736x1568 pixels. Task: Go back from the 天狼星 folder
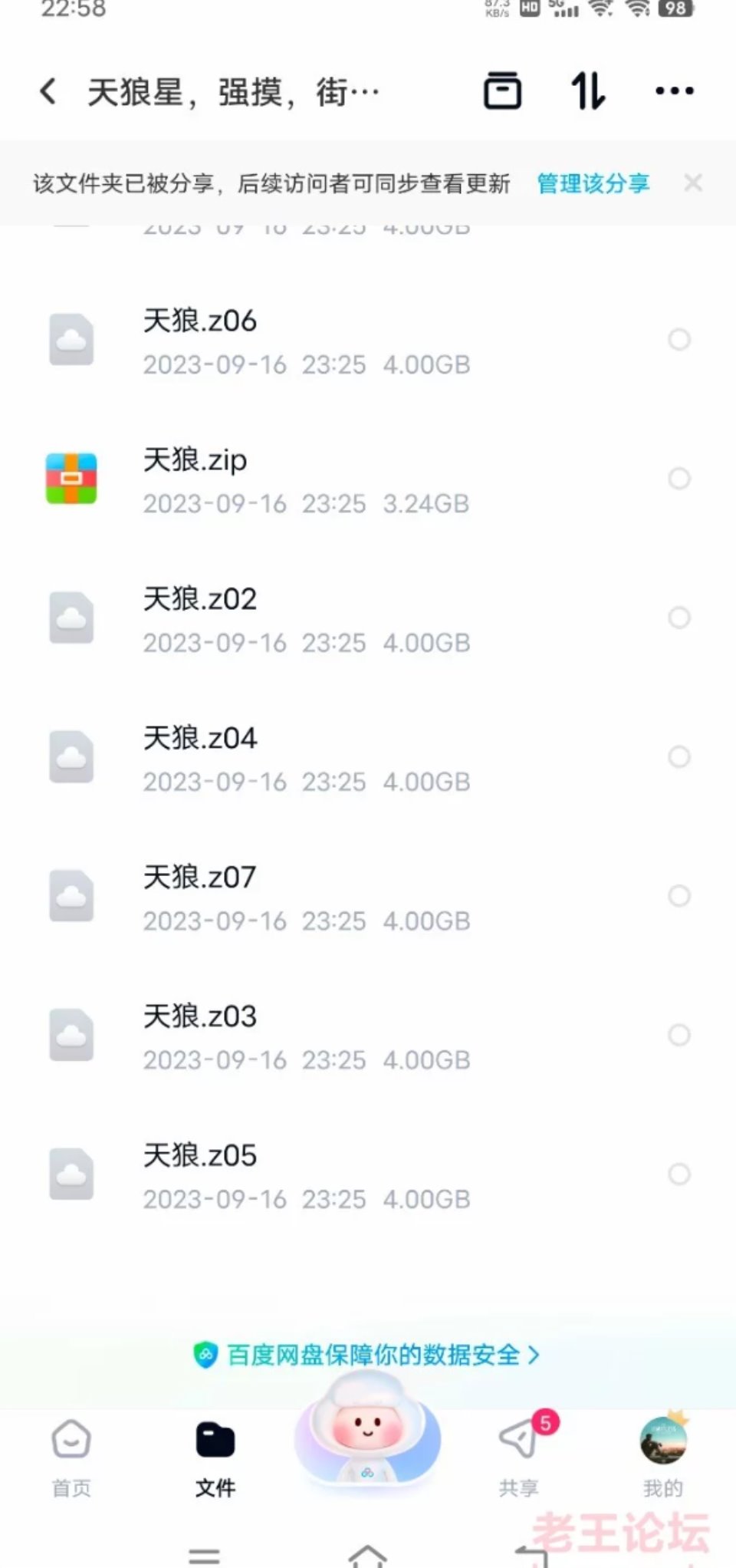click(x=48, y=91)
